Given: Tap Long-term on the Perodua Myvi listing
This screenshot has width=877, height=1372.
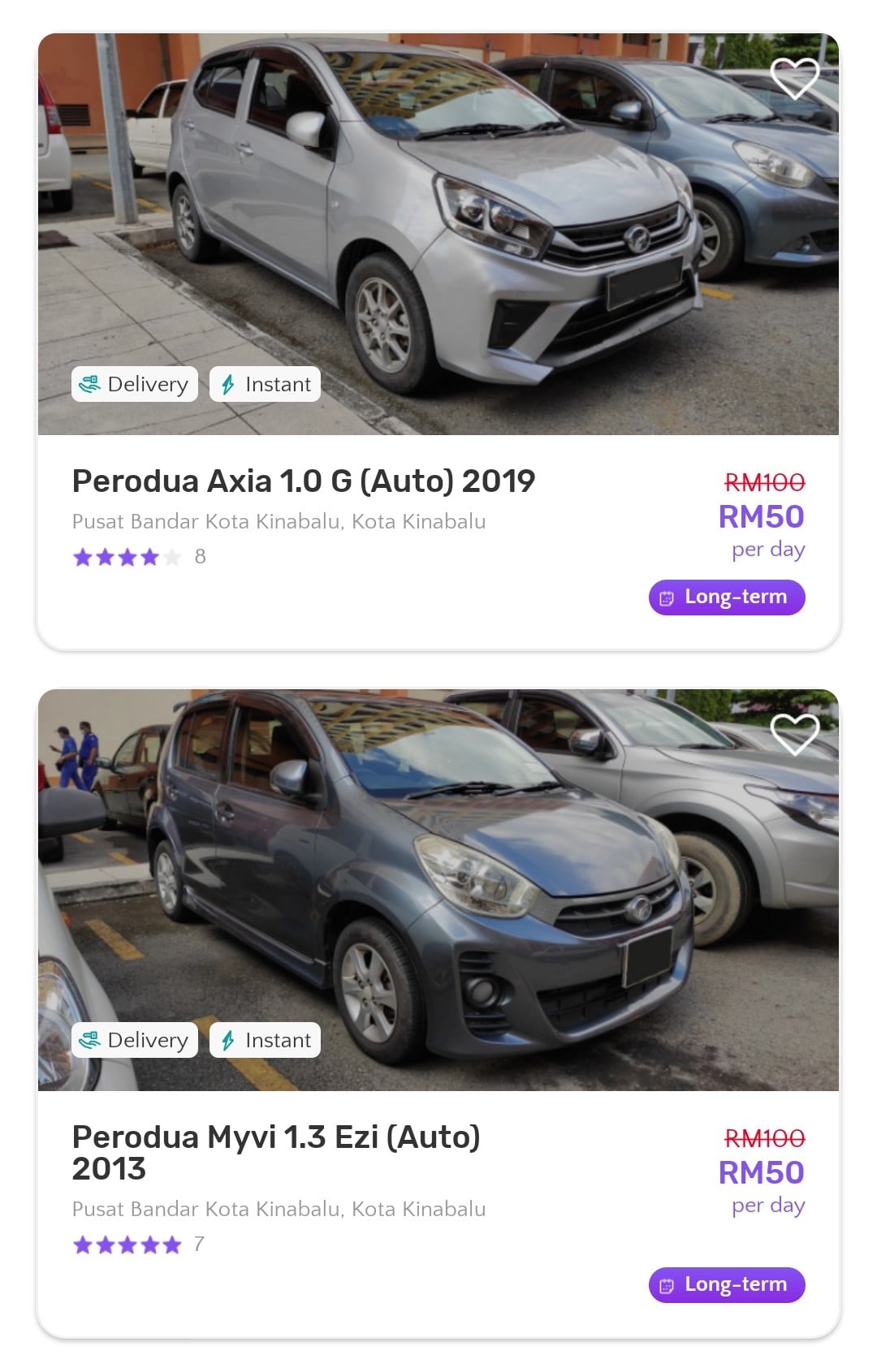Looking at the screenshot, I should pyautogui.click(x=727, y=1285).
